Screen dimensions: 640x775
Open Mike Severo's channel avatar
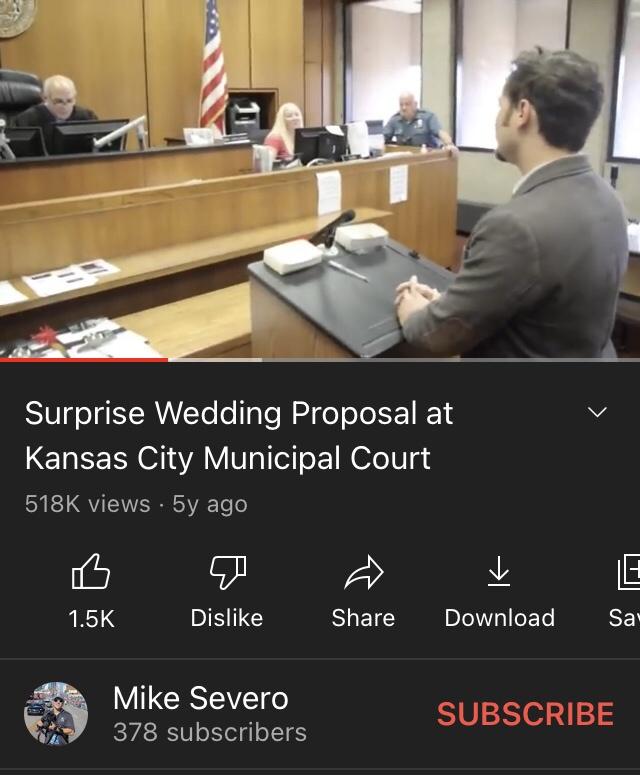tap(56, 714)
